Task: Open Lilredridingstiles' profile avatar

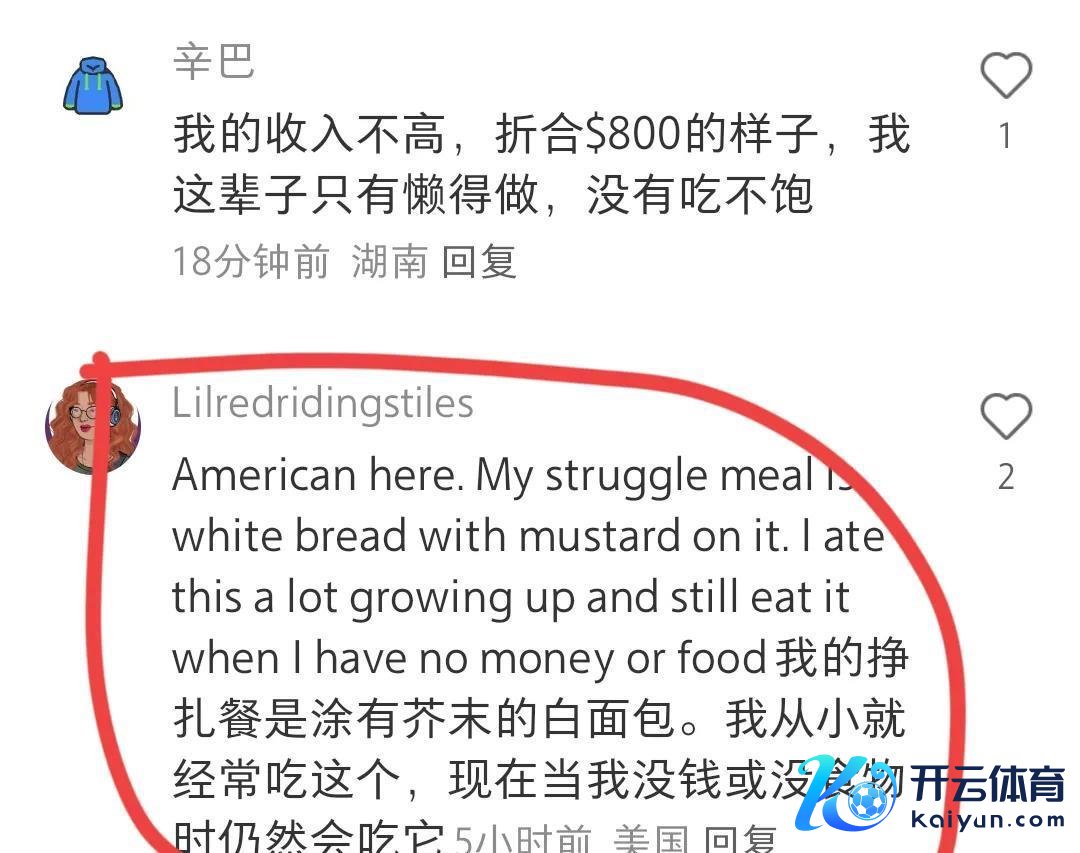Action: pyautogui.click(x=92, y=427)
